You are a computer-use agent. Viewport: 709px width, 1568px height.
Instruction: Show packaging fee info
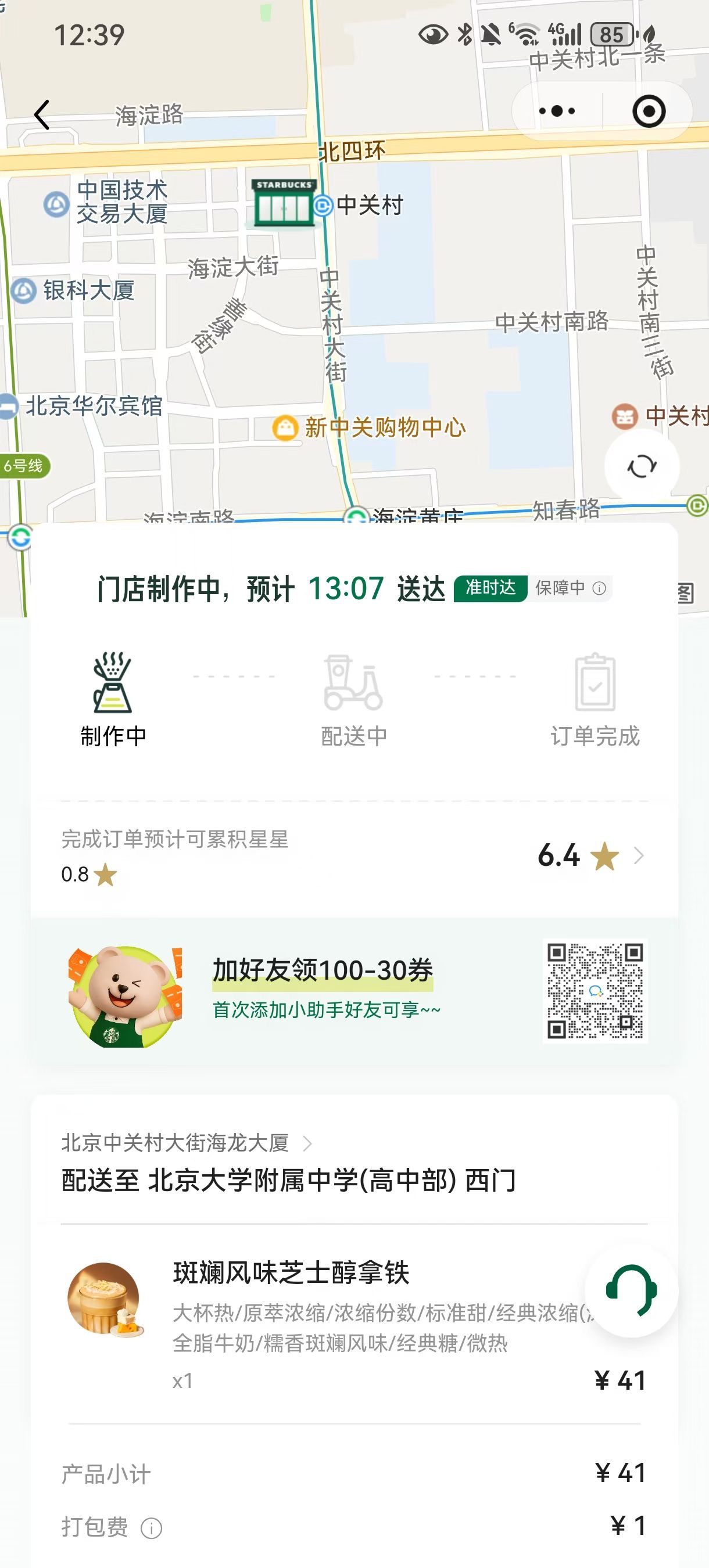(151, 1528)
